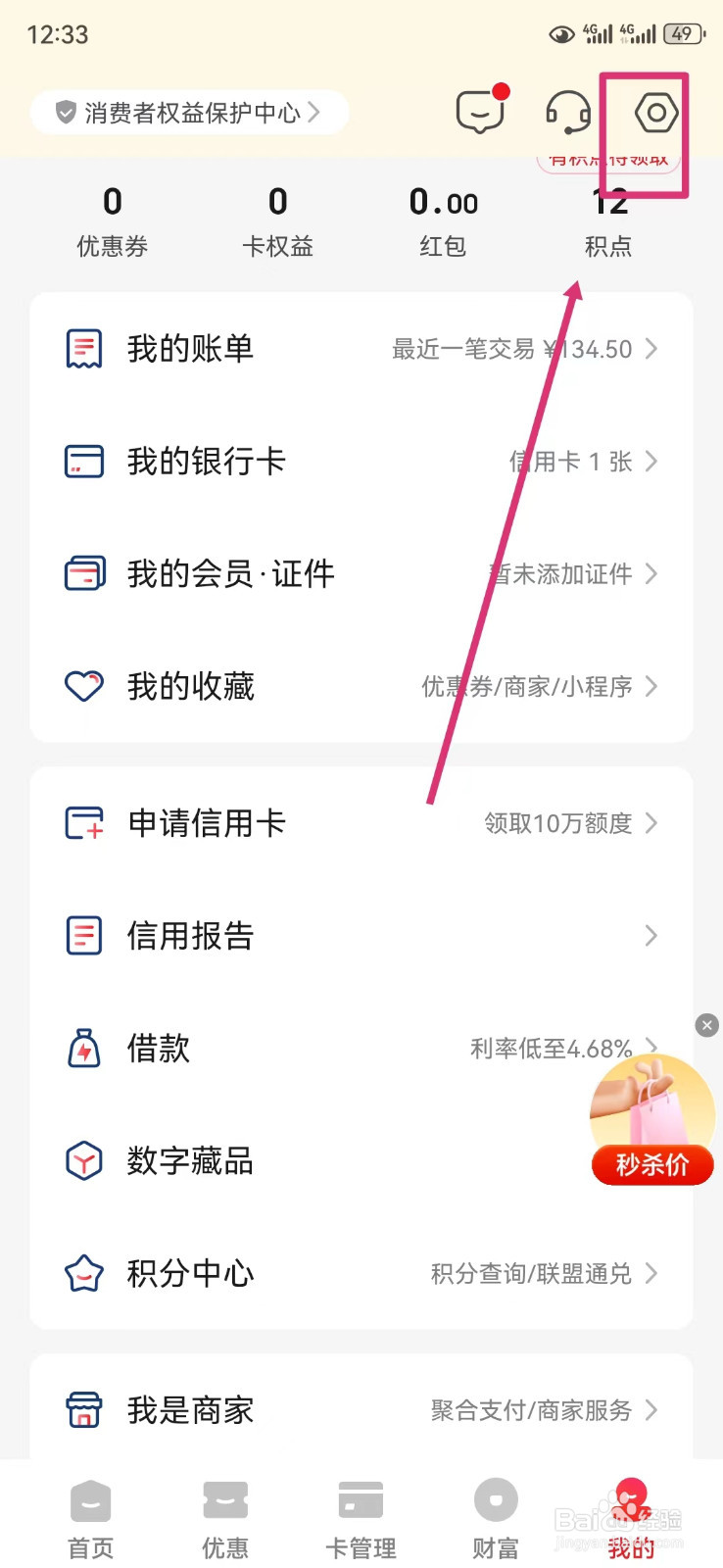Tap the heart icon next to 我的收藏

coord(83,686)
